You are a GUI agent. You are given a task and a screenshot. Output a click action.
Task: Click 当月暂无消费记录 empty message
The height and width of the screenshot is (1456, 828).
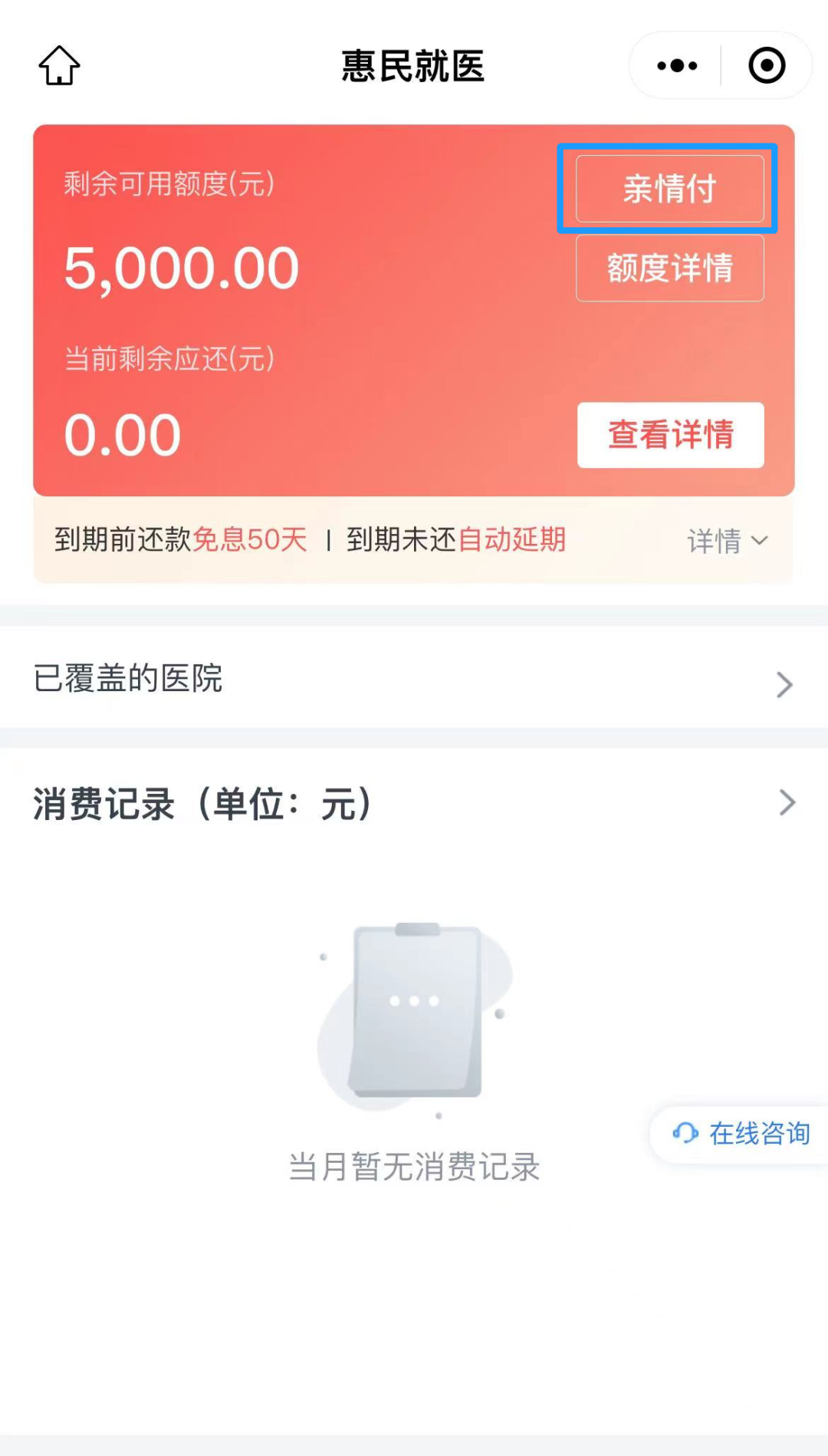click(x=414, y=1168)
